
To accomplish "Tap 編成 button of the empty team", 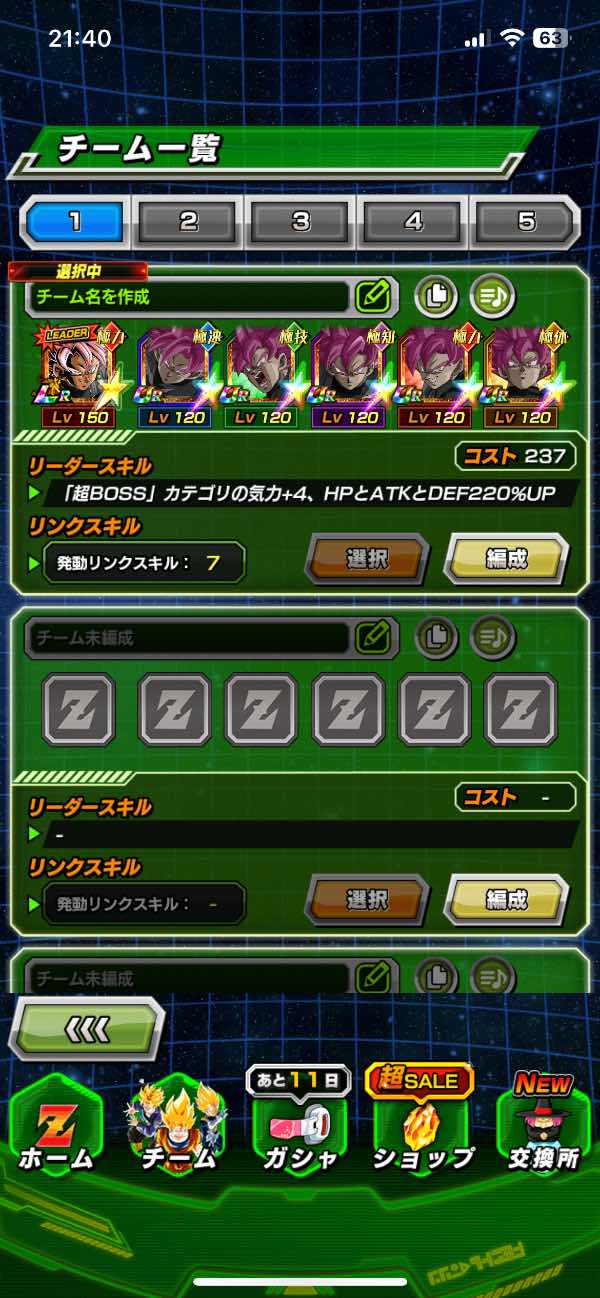I will tap(507, 900).
